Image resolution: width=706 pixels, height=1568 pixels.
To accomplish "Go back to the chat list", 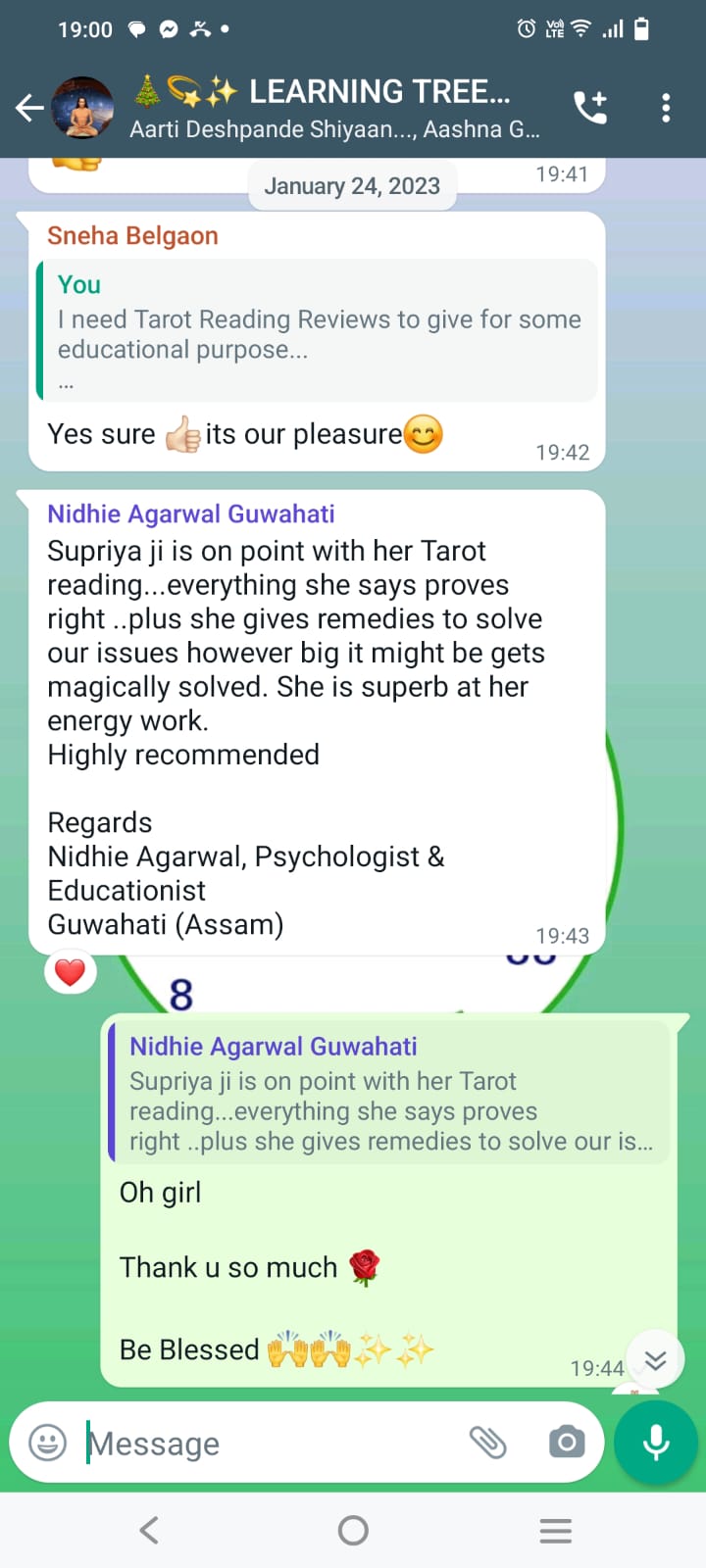I will click(29, 108).
